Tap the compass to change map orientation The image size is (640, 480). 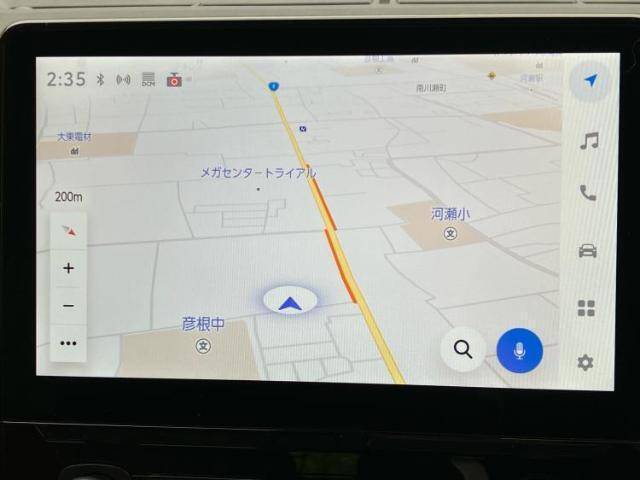point(68,231)
